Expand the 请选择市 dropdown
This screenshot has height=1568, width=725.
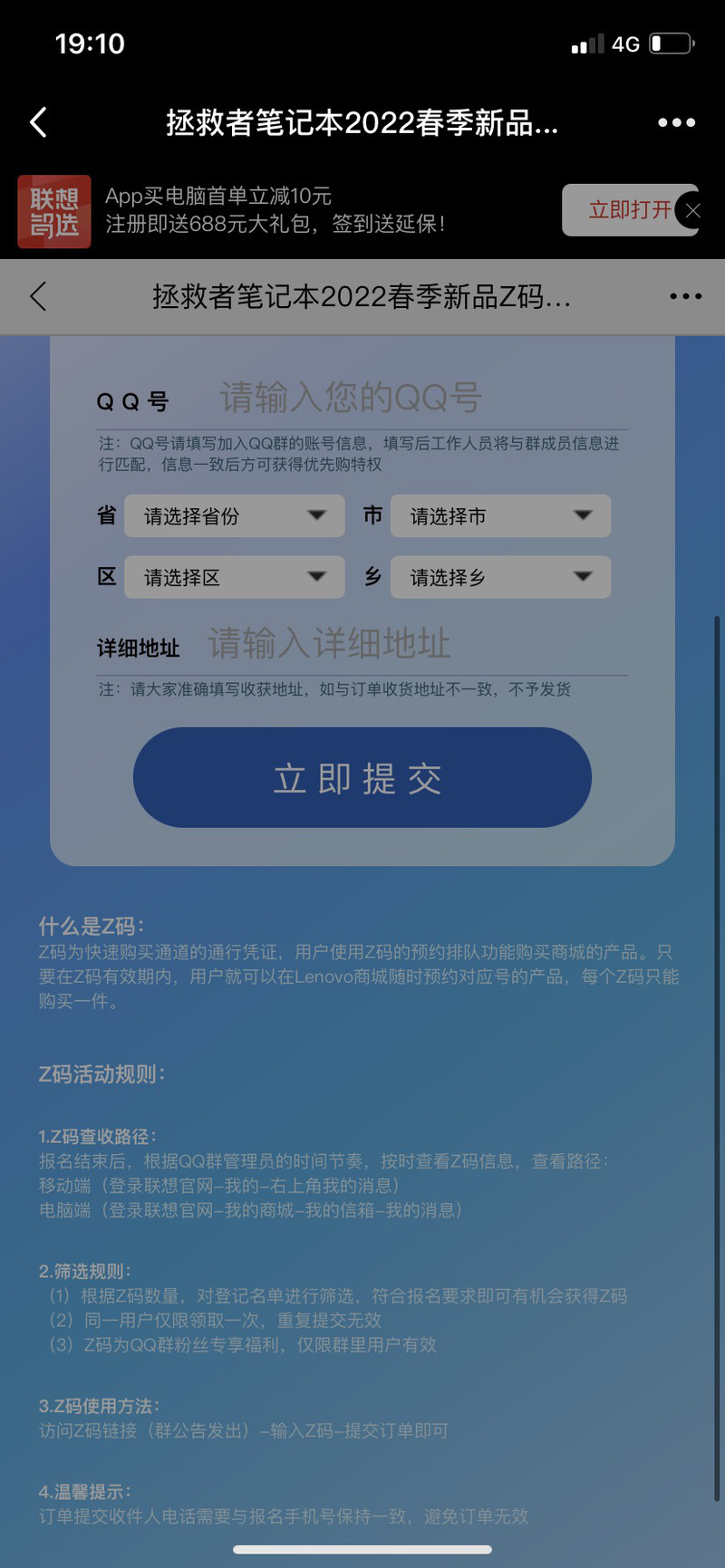tap(500, 516)
